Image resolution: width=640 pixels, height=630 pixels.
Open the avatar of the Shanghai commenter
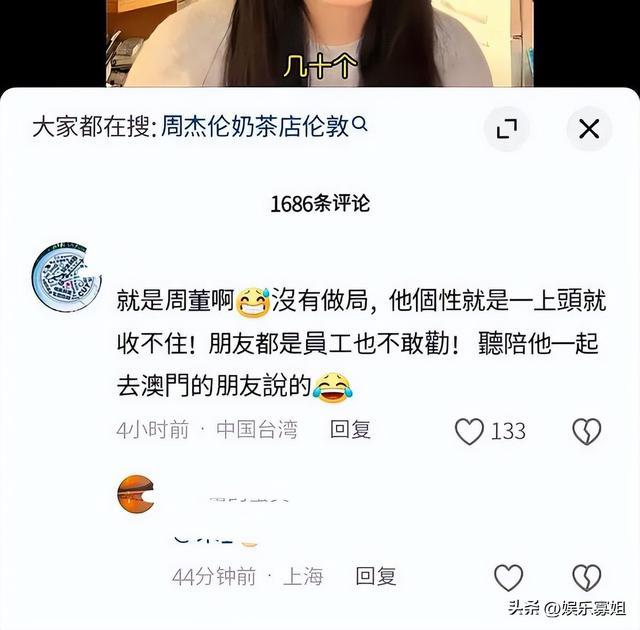[135, 494]
